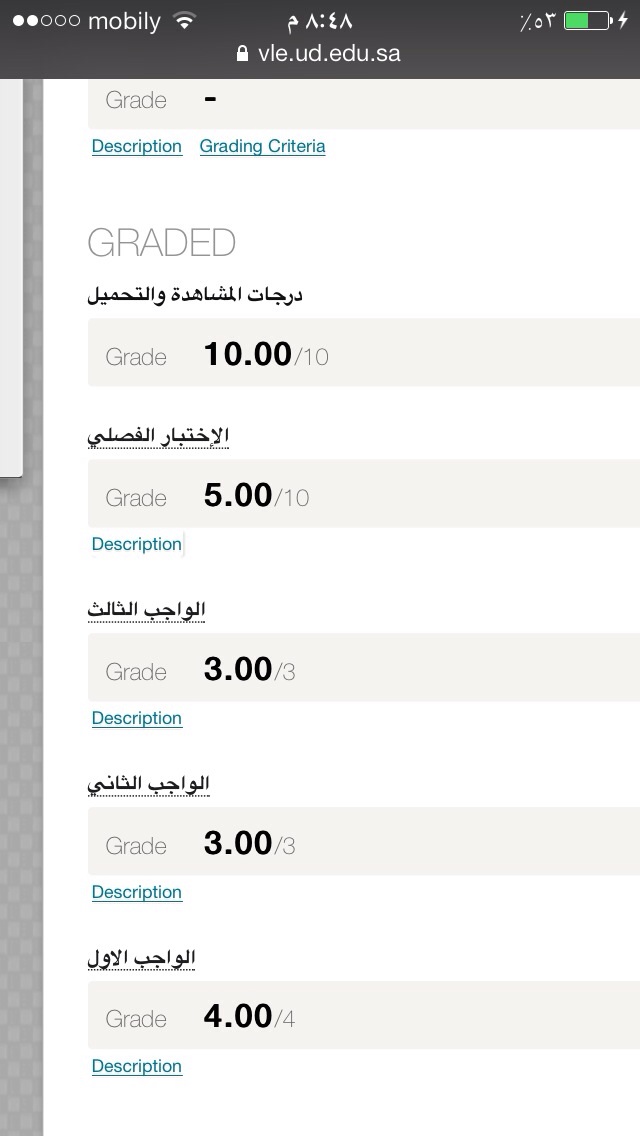Tap the vle.ud.edu.sa address bar
Image resolution: width=640 pixels, height=1136 pixels.
pos(319,54)
